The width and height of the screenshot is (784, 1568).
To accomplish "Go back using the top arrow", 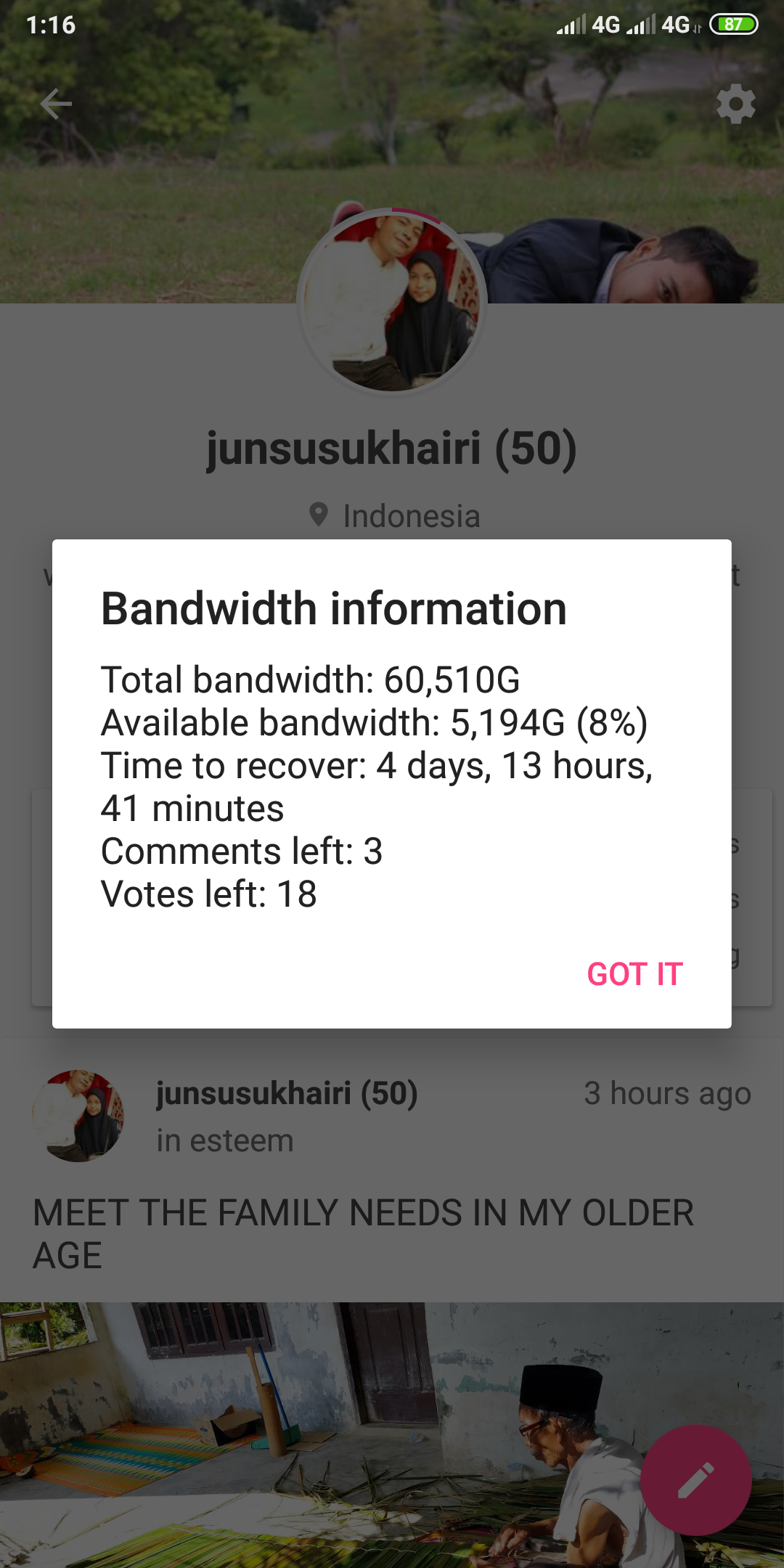I will (x=56, y=104).
